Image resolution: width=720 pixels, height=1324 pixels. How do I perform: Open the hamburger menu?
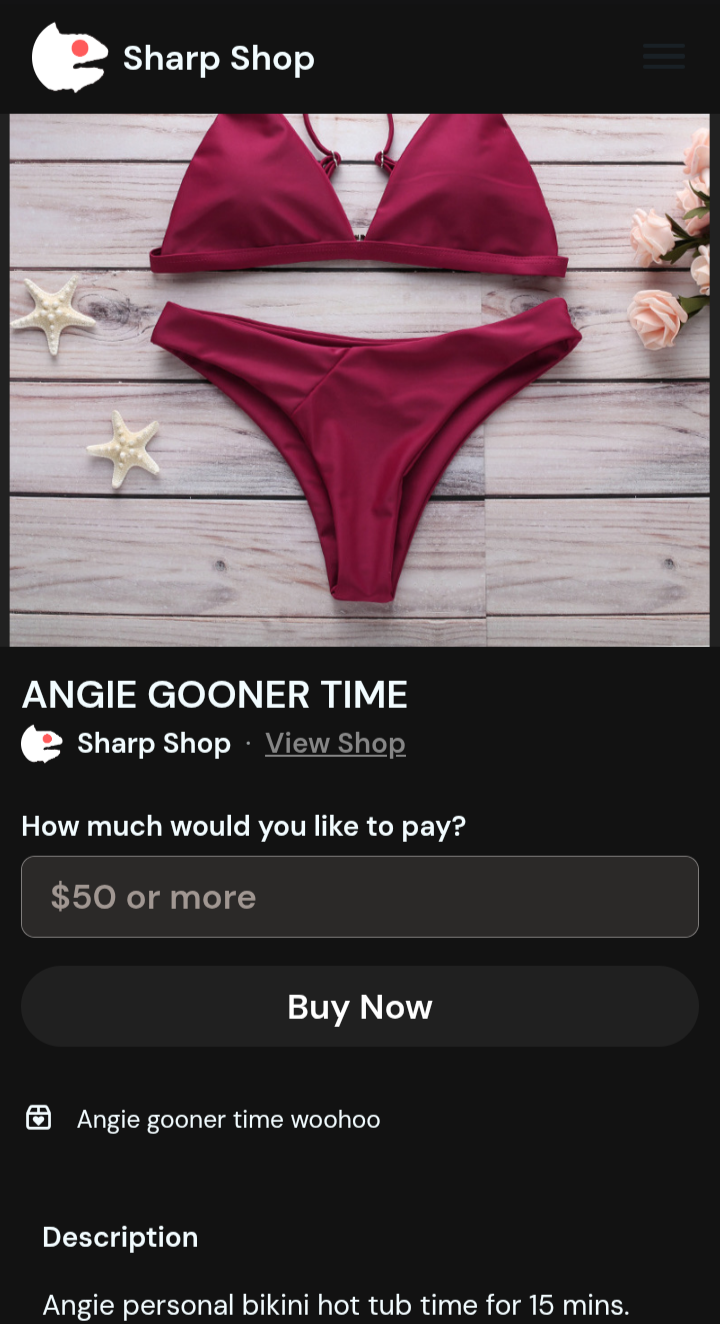pos(663,57)
